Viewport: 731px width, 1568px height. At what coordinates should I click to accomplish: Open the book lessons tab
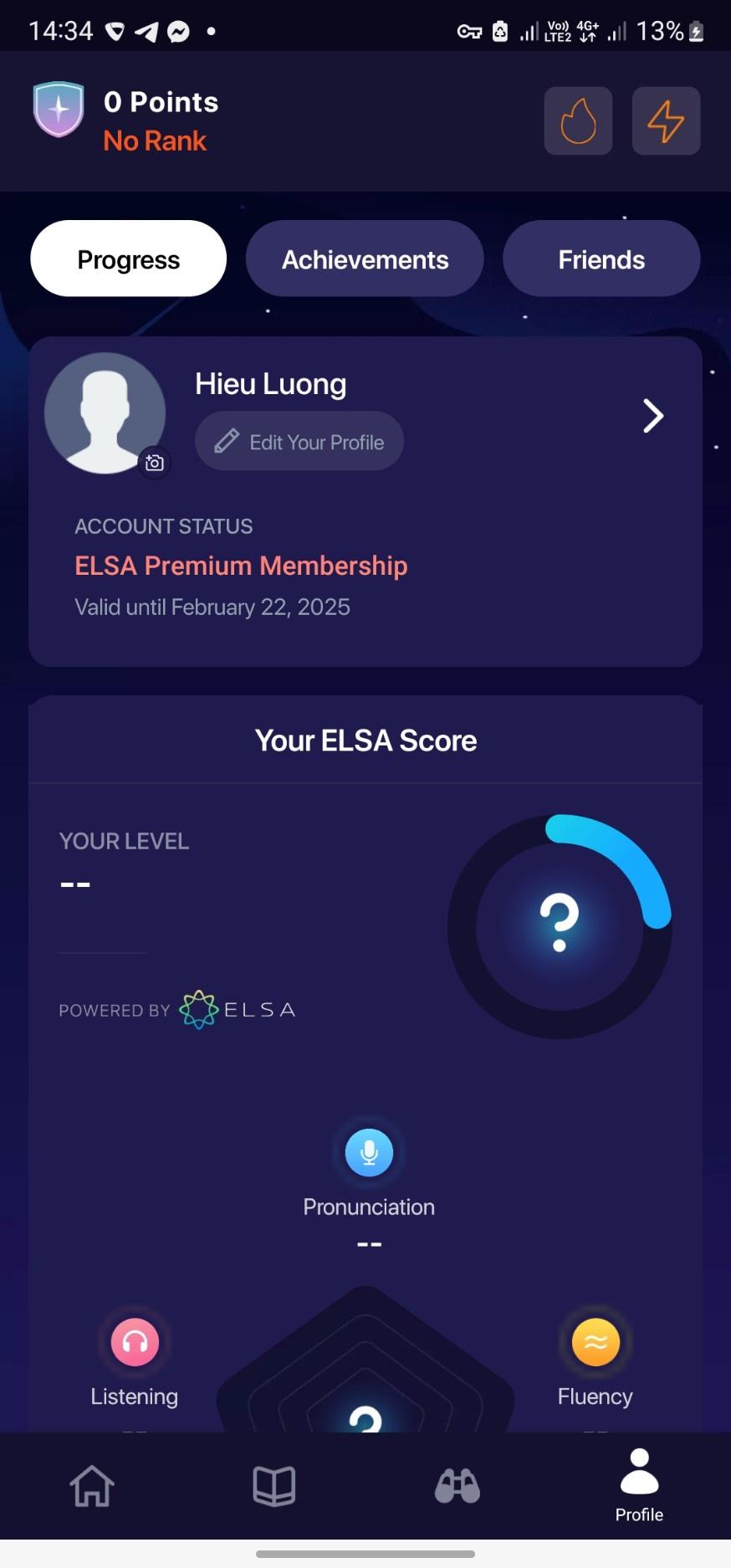coord(274,1486)
